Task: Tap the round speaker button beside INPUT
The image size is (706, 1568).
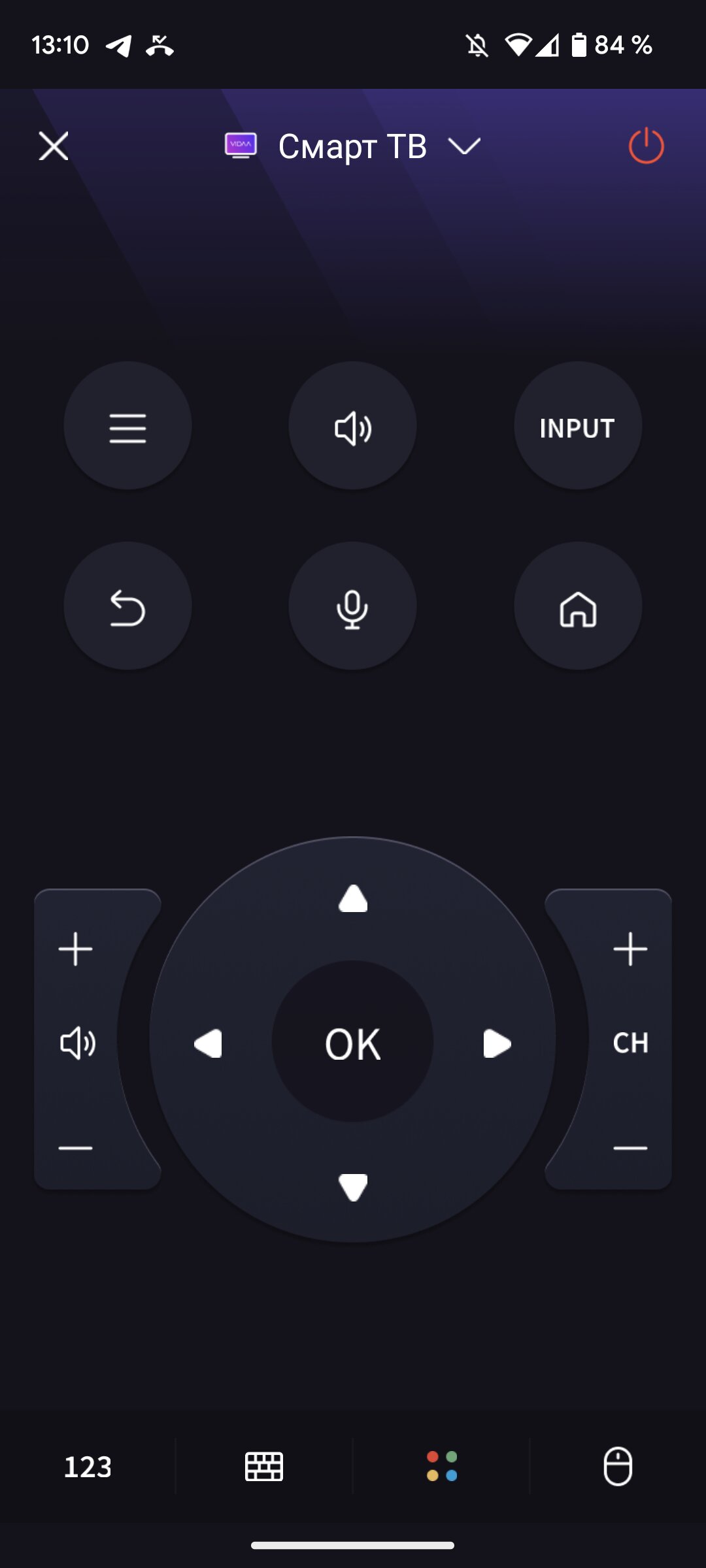Action: coord(352,425)
